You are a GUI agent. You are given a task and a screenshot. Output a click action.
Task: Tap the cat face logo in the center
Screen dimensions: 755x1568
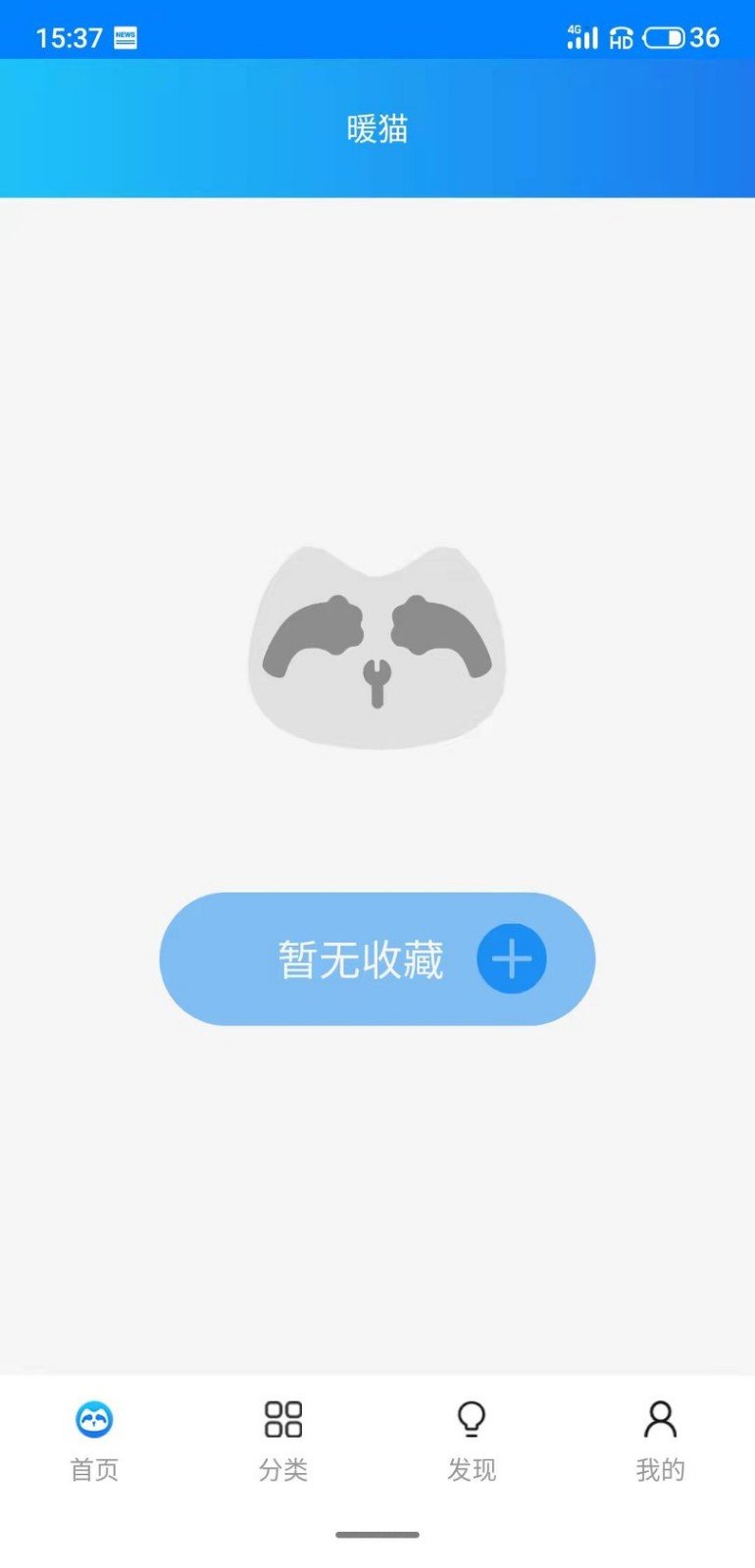pyautogui.click(x=377, y=647)
